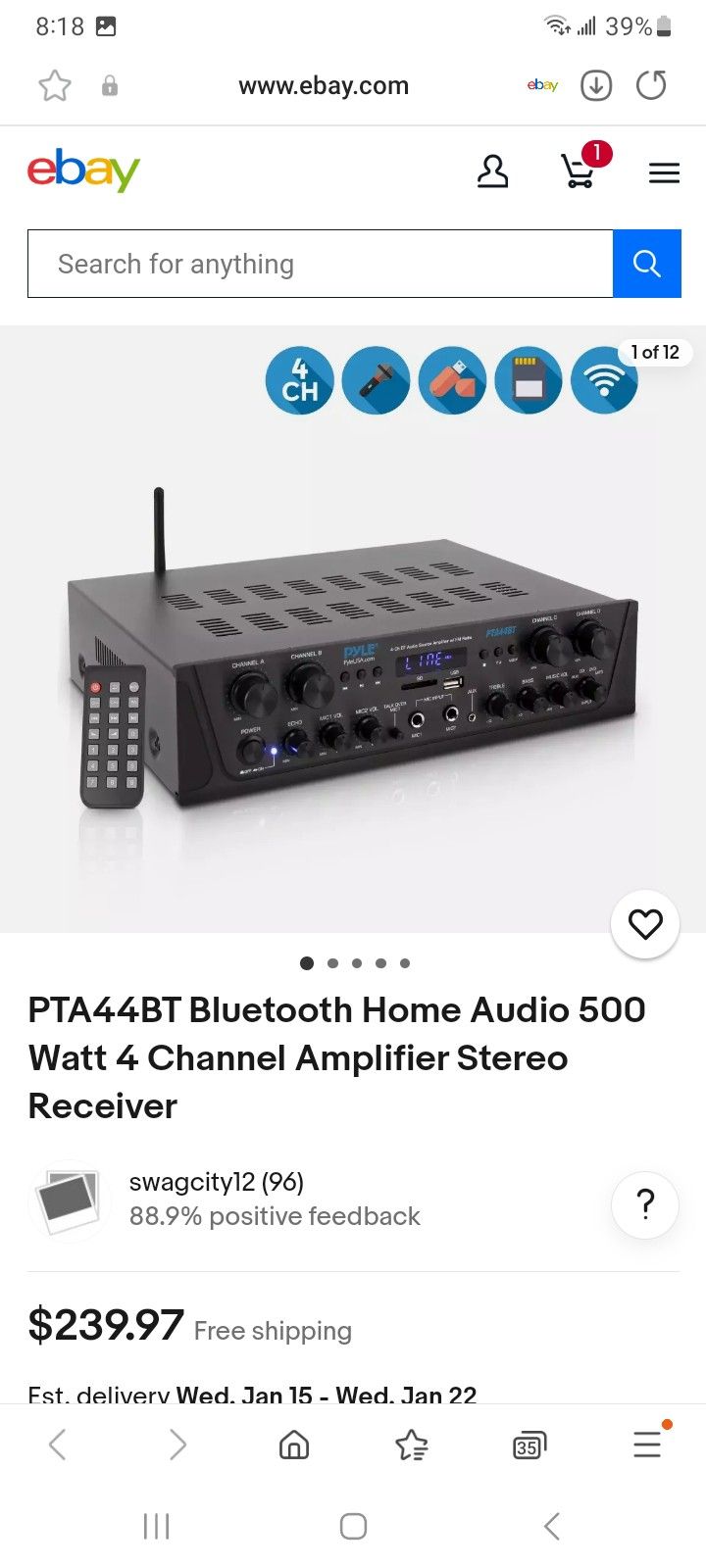Select the second carousel dot
This screenshot has width=706, height=1568.
point(331,963)
